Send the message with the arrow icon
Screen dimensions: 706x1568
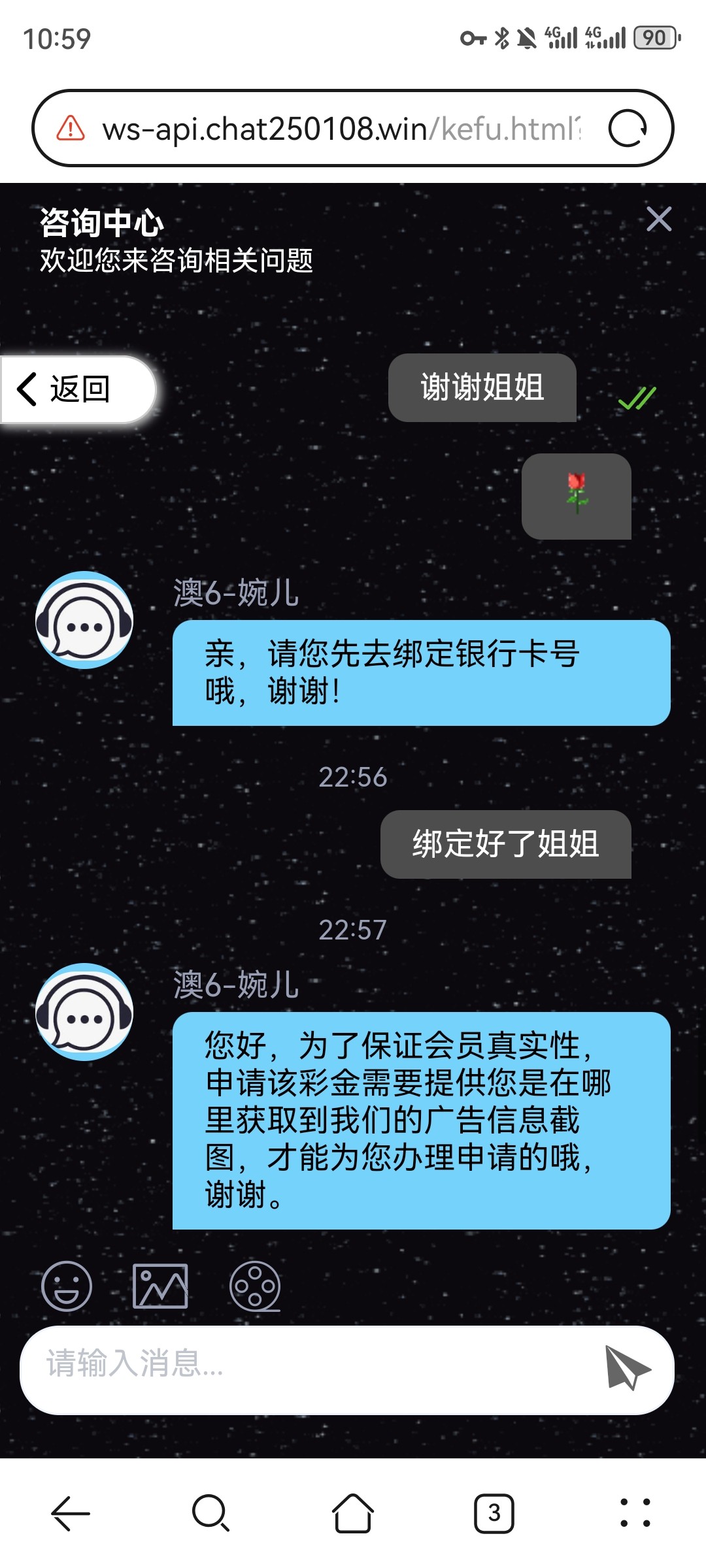pos(626,1368)
